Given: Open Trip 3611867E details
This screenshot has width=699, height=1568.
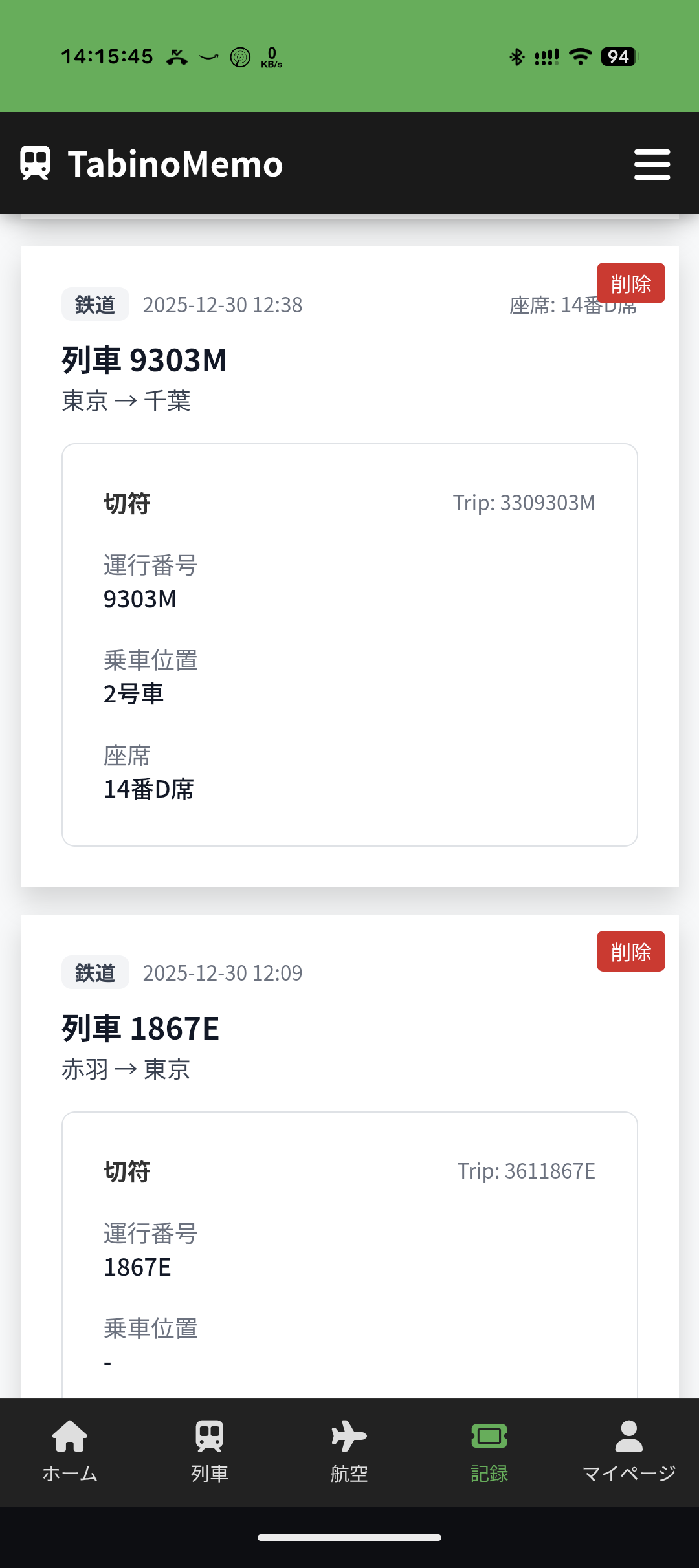Looking at the screenshot, I should [x=526, y=1171].
